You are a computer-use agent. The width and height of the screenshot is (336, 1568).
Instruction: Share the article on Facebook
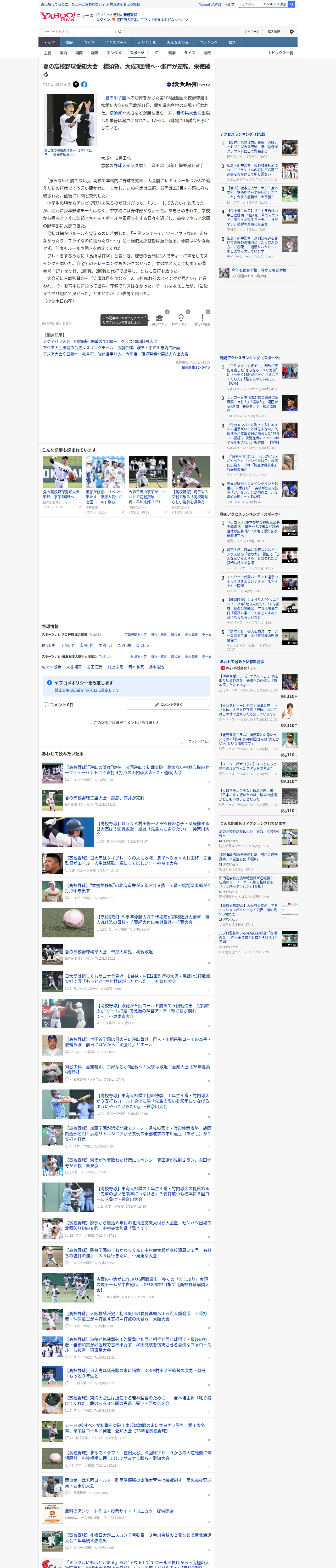(84, 85)
